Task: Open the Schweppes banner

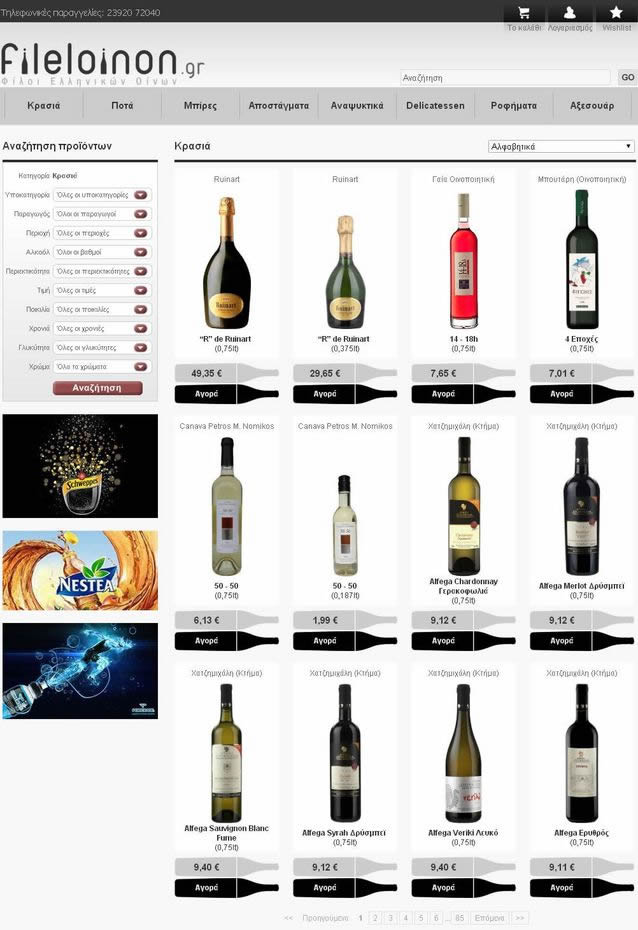Action: click(x=80, y=466)
